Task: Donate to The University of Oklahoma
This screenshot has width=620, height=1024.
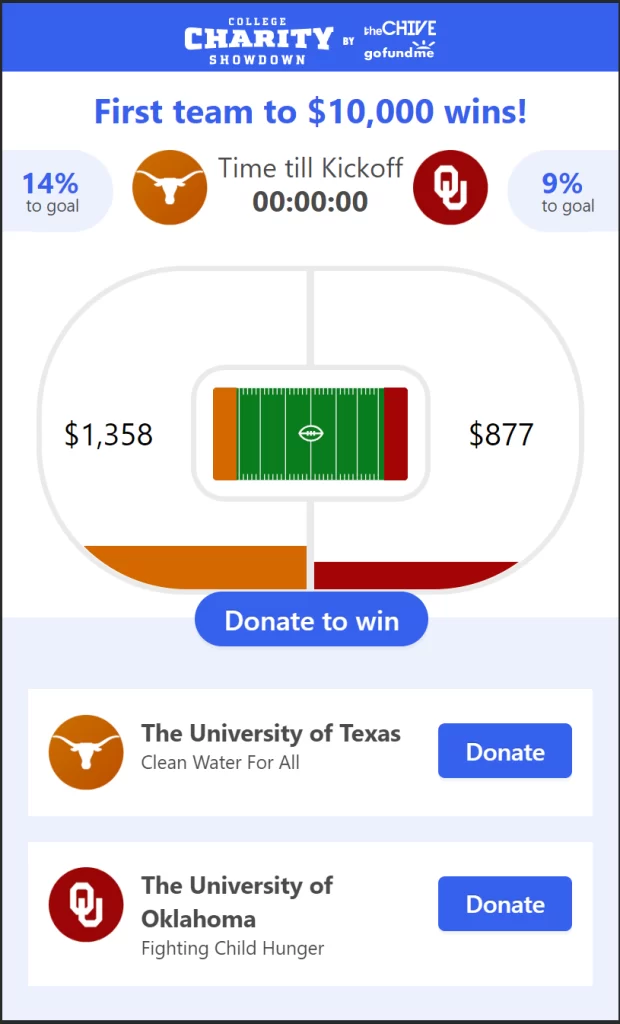Action: [504, 904]
